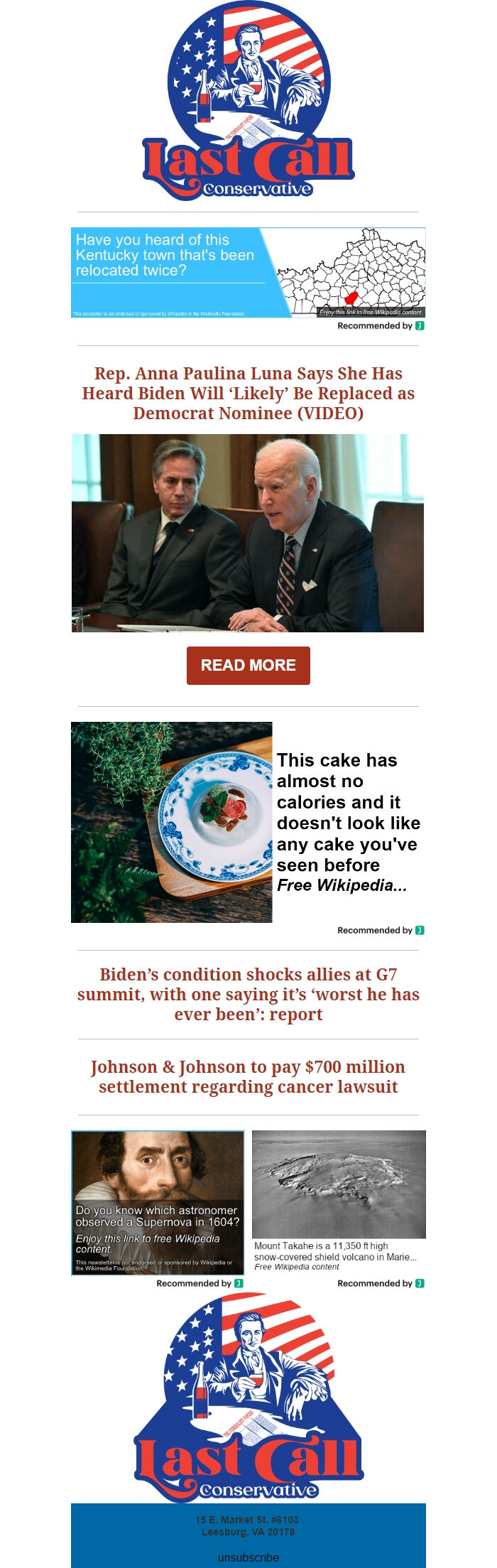Open Johnson & Johnson $700 million settlement story
The width and height of the screenshot is (497, 1568).
coord(248,1076)
